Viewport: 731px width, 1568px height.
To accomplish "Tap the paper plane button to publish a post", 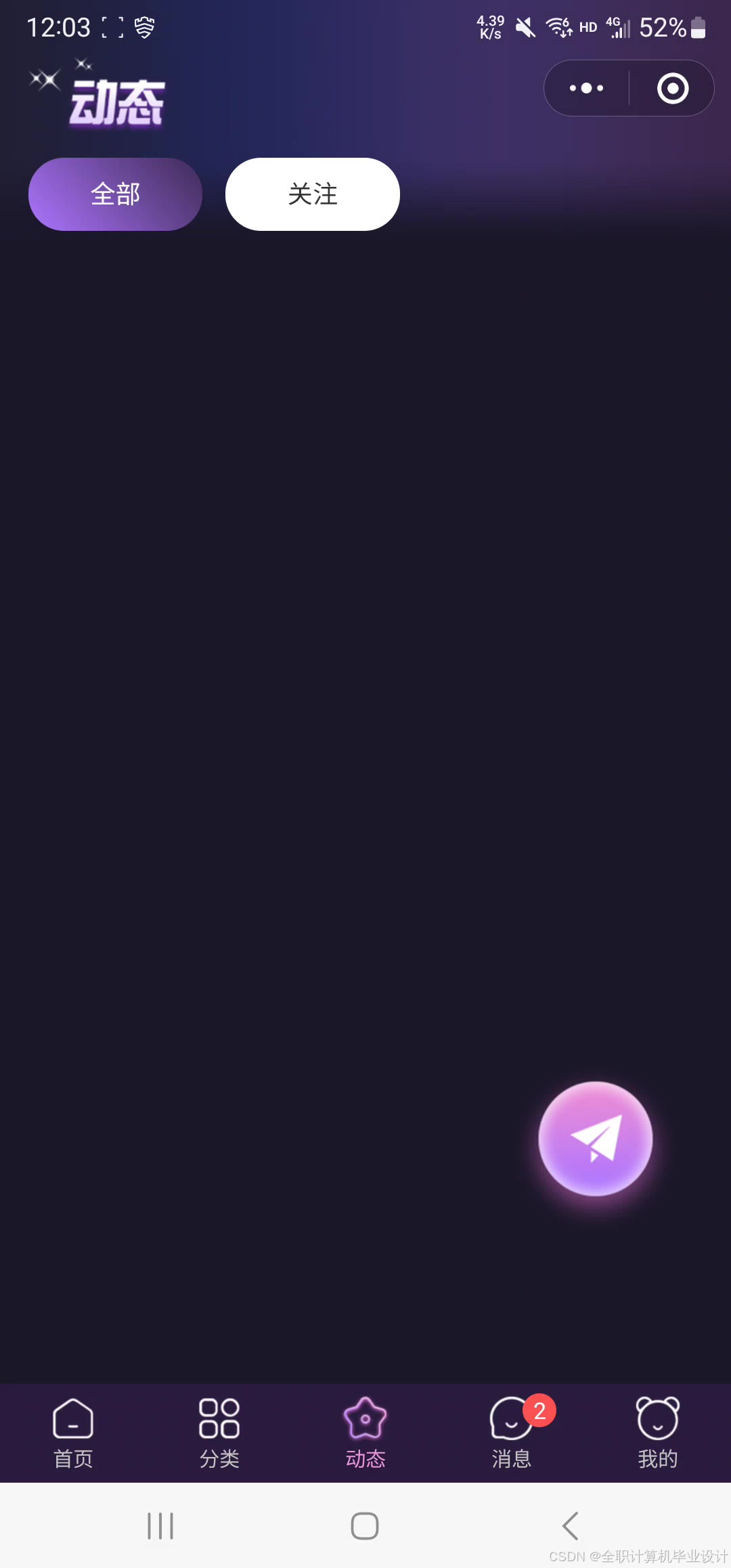I will click(x=595, y=1139).
